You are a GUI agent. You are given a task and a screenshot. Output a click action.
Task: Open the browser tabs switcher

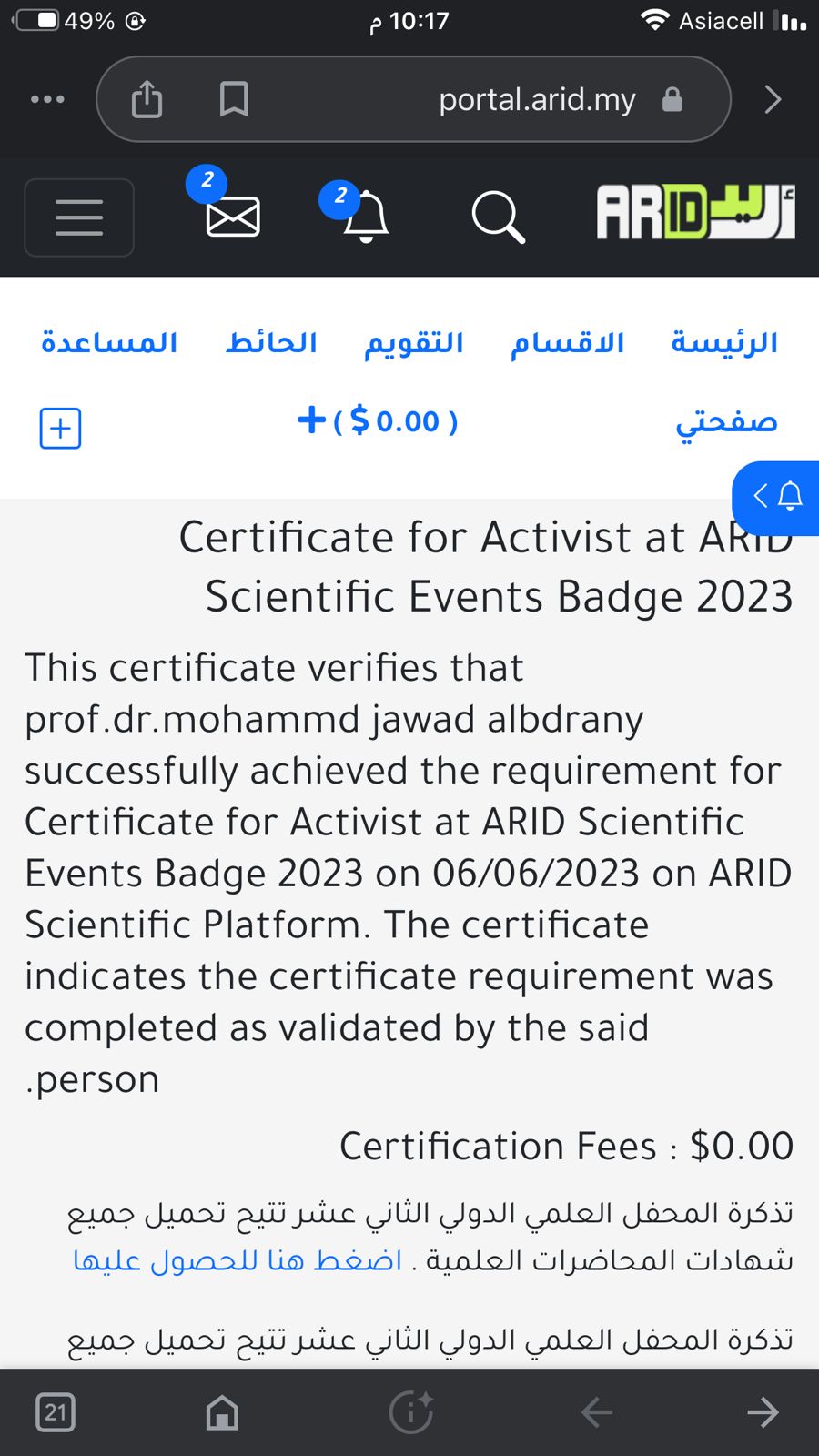tap(56, 1412)
